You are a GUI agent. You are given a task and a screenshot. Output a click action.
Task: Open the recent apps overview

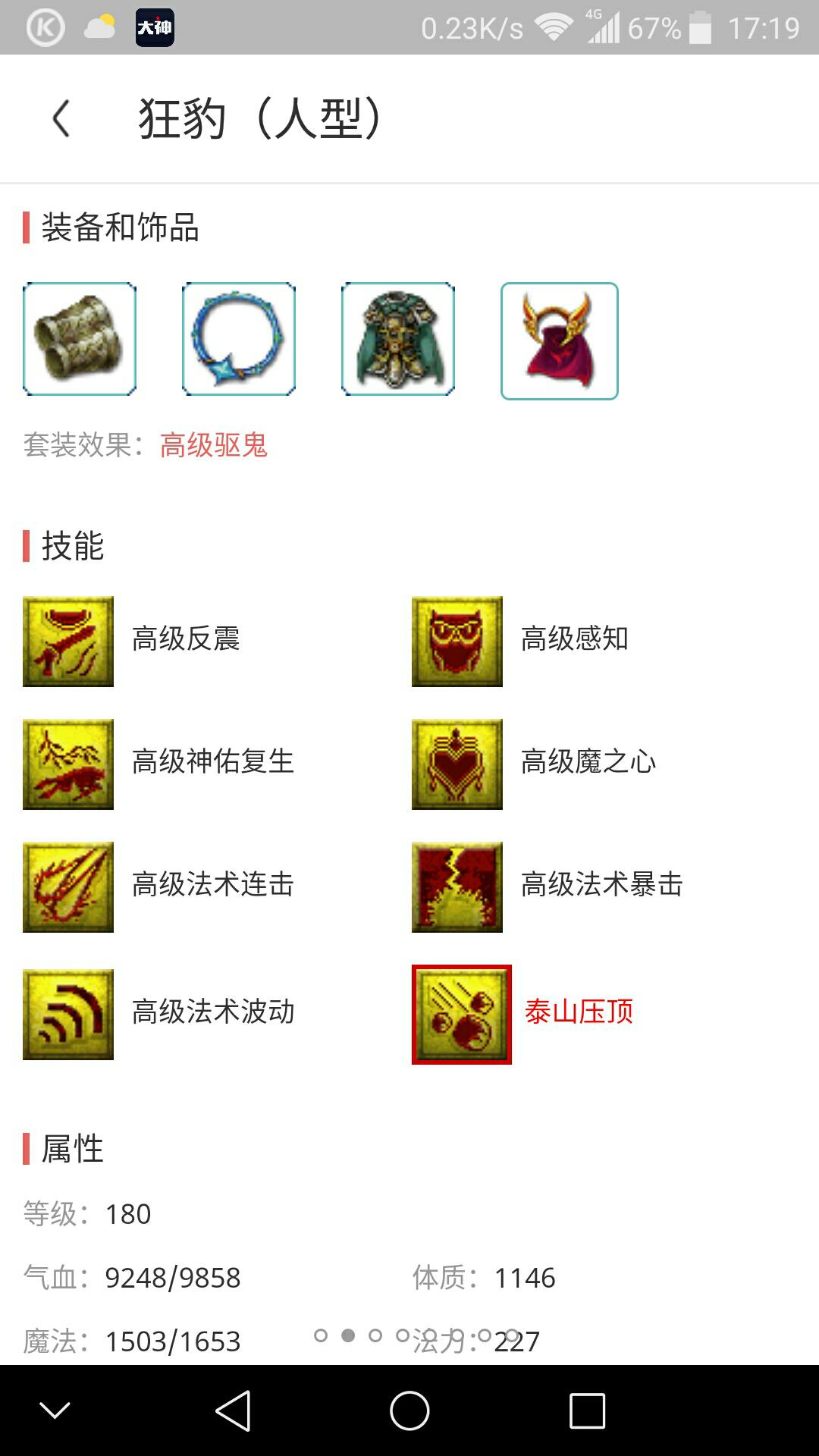[587, 1411]
